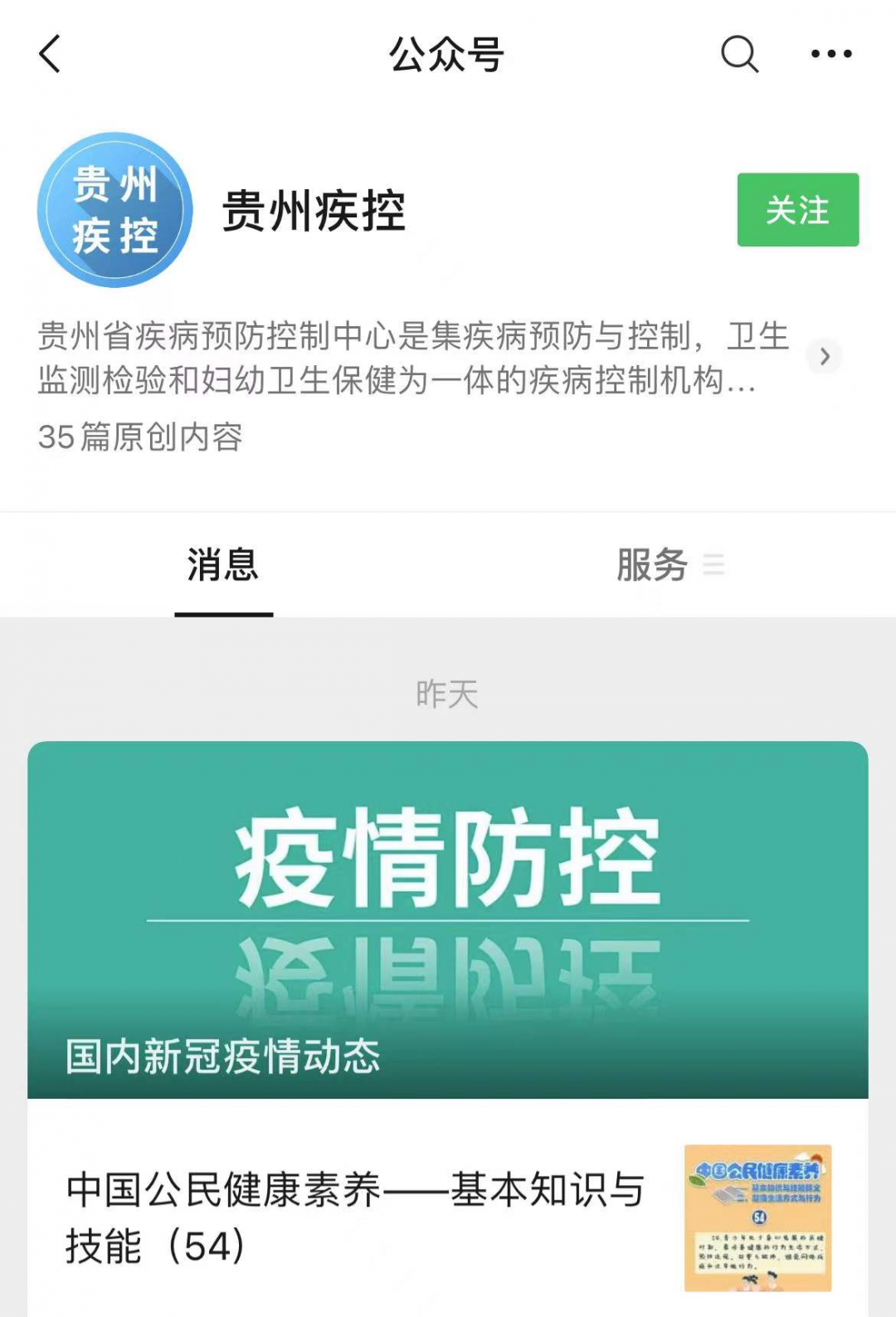Open the search magnifier icon
This screenshot has width=896, height=1317.
coord(739,55)
